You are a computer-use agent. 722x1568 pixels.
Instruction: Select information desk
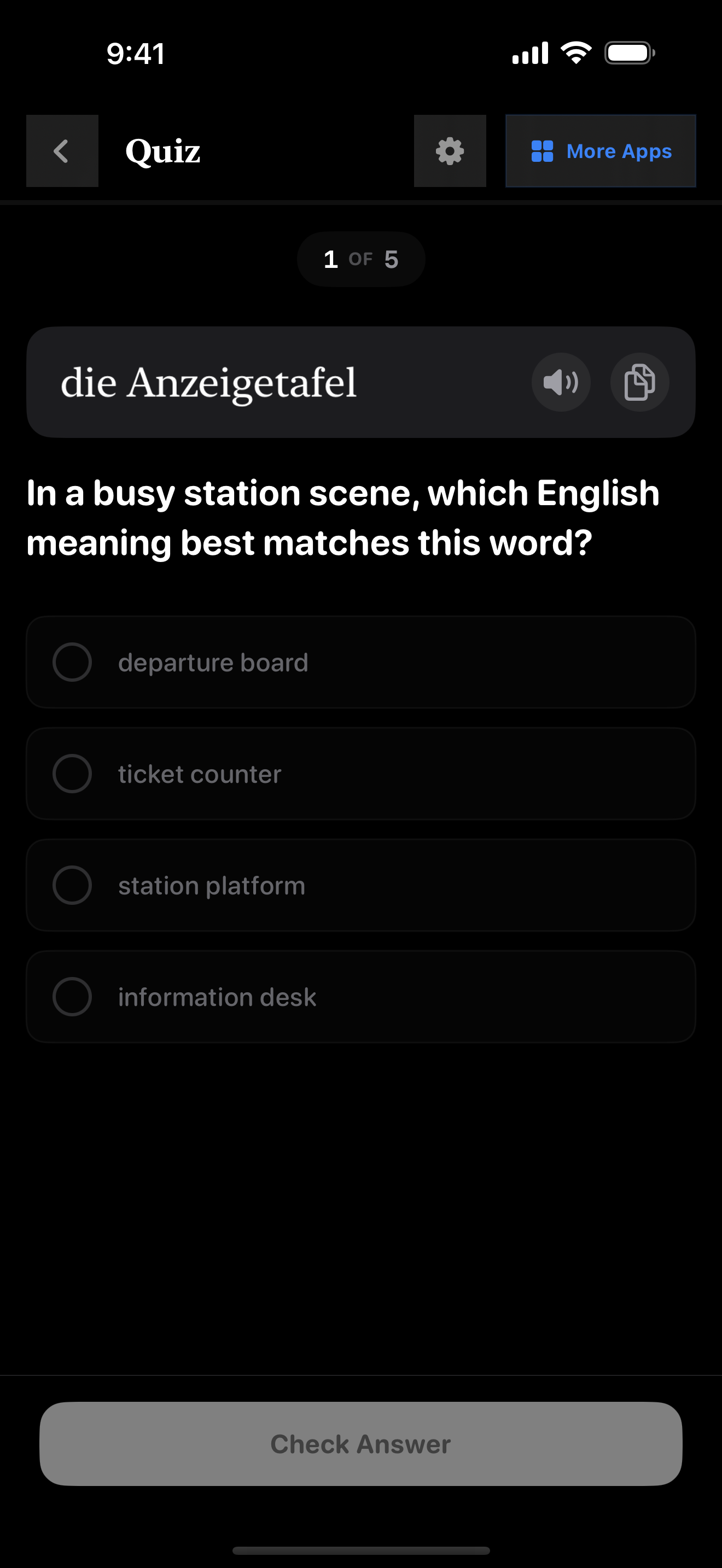coord(360,997)
